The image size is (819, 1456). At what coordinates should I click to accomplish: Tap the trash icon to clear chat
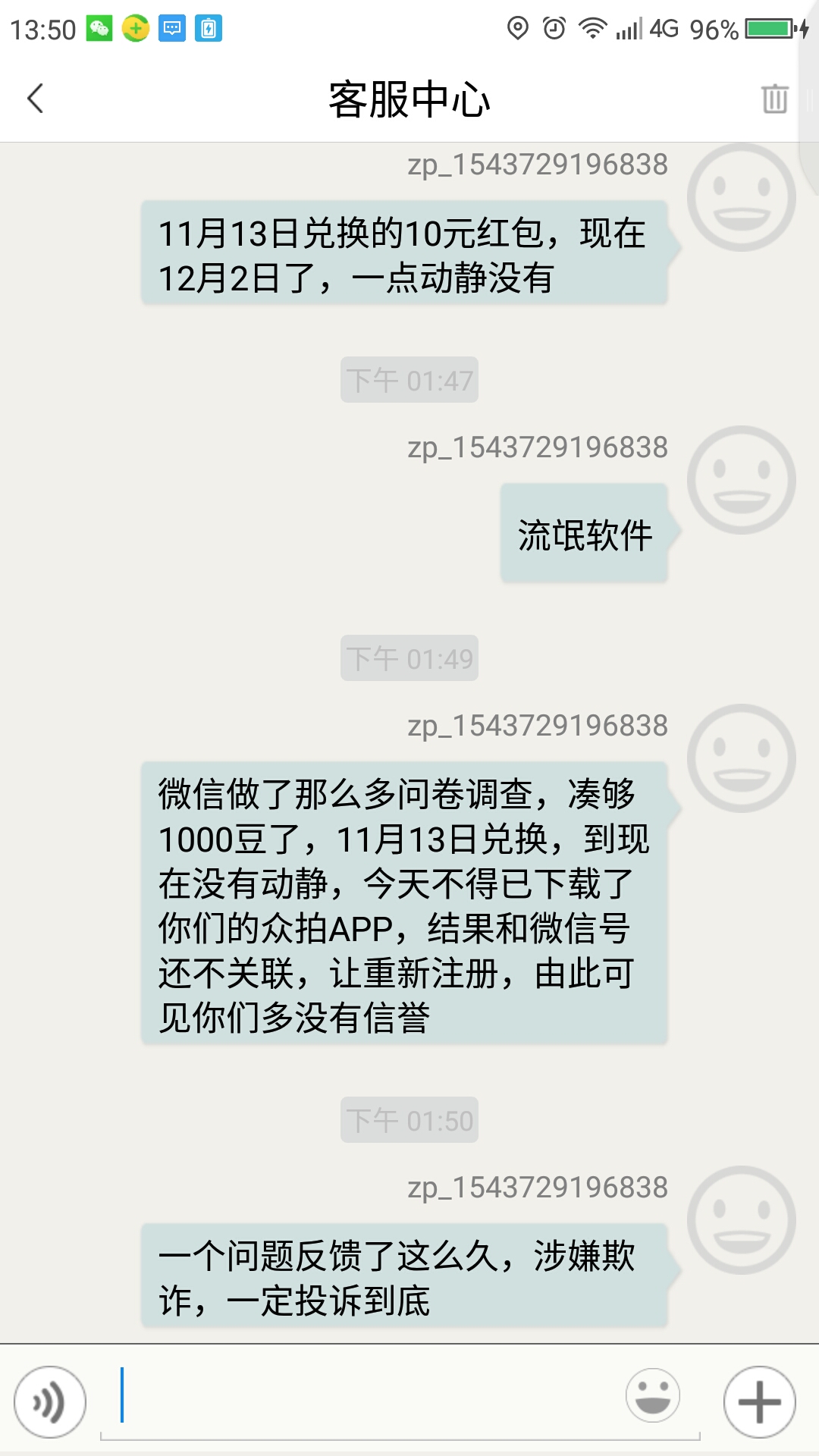tap(774, 99)
